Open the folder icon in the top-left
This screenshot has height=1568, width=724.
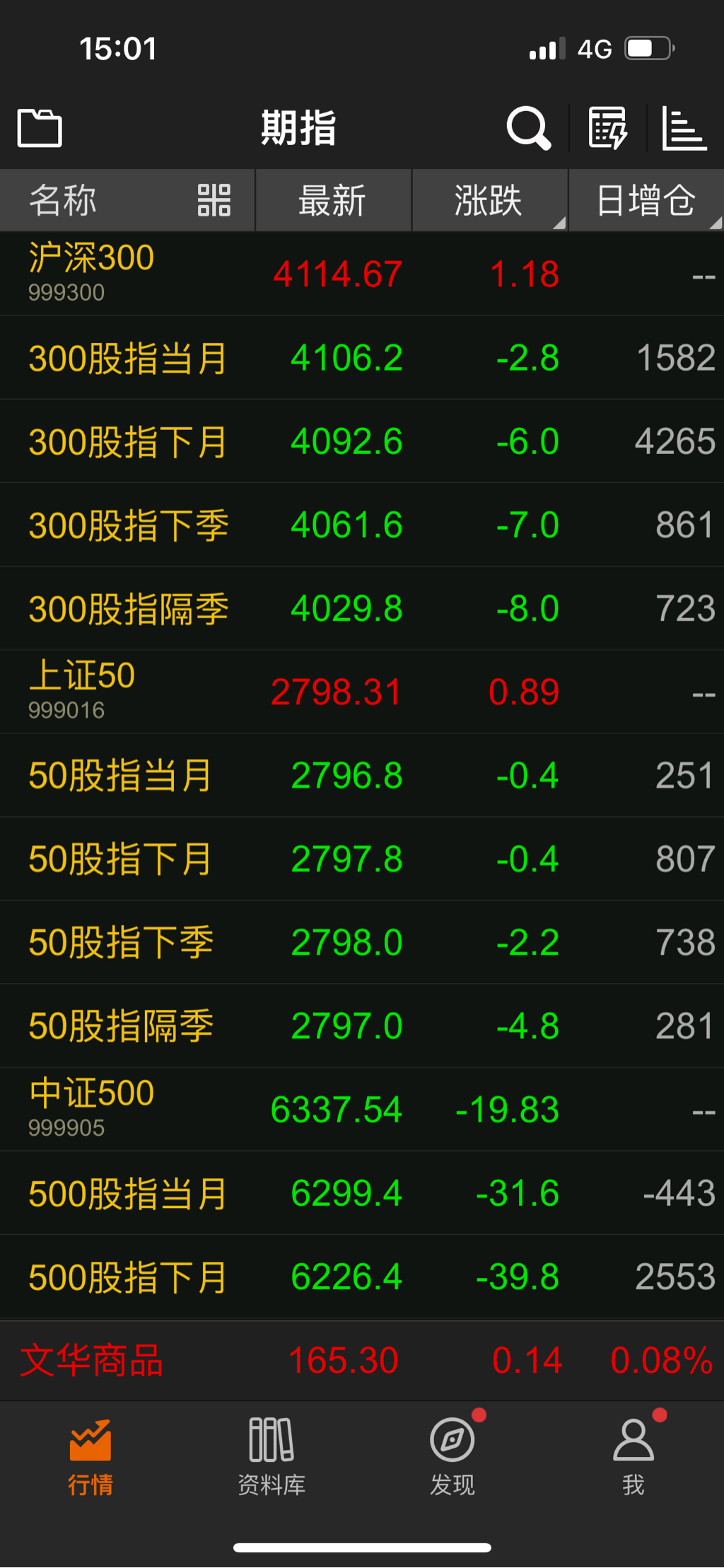click(40, 129)
